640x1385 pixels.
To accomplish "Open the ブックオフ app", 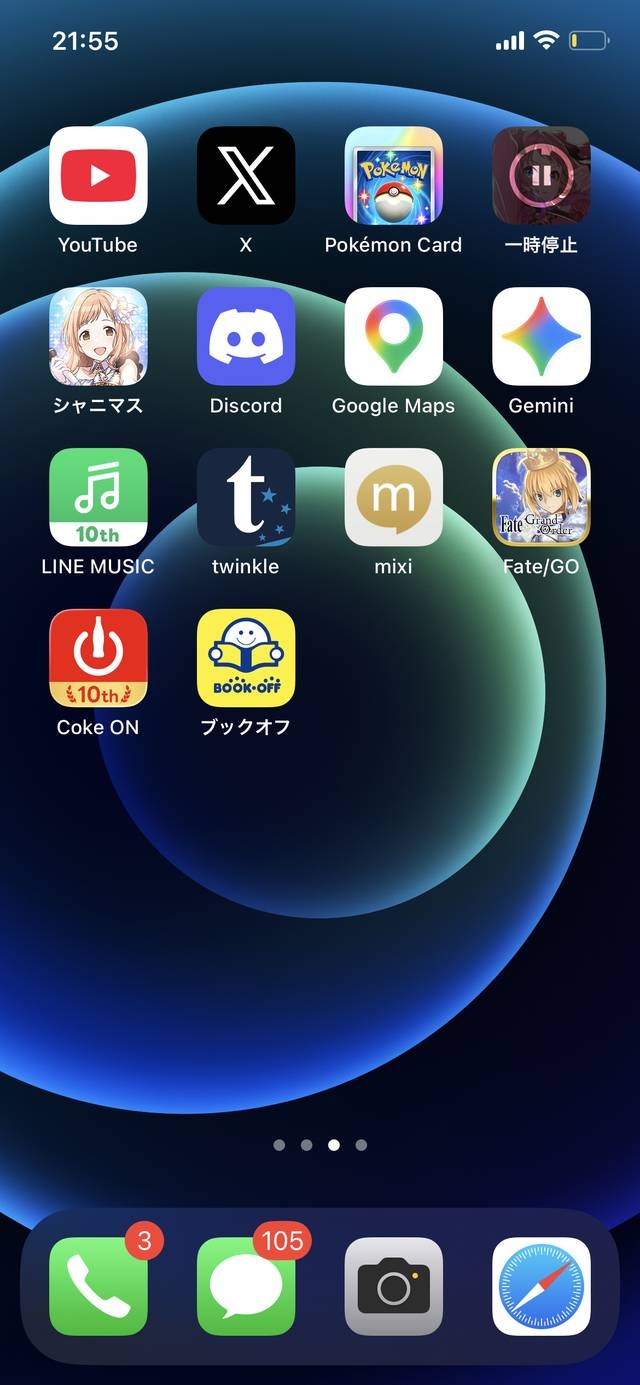I will click(x=246, y=658).
